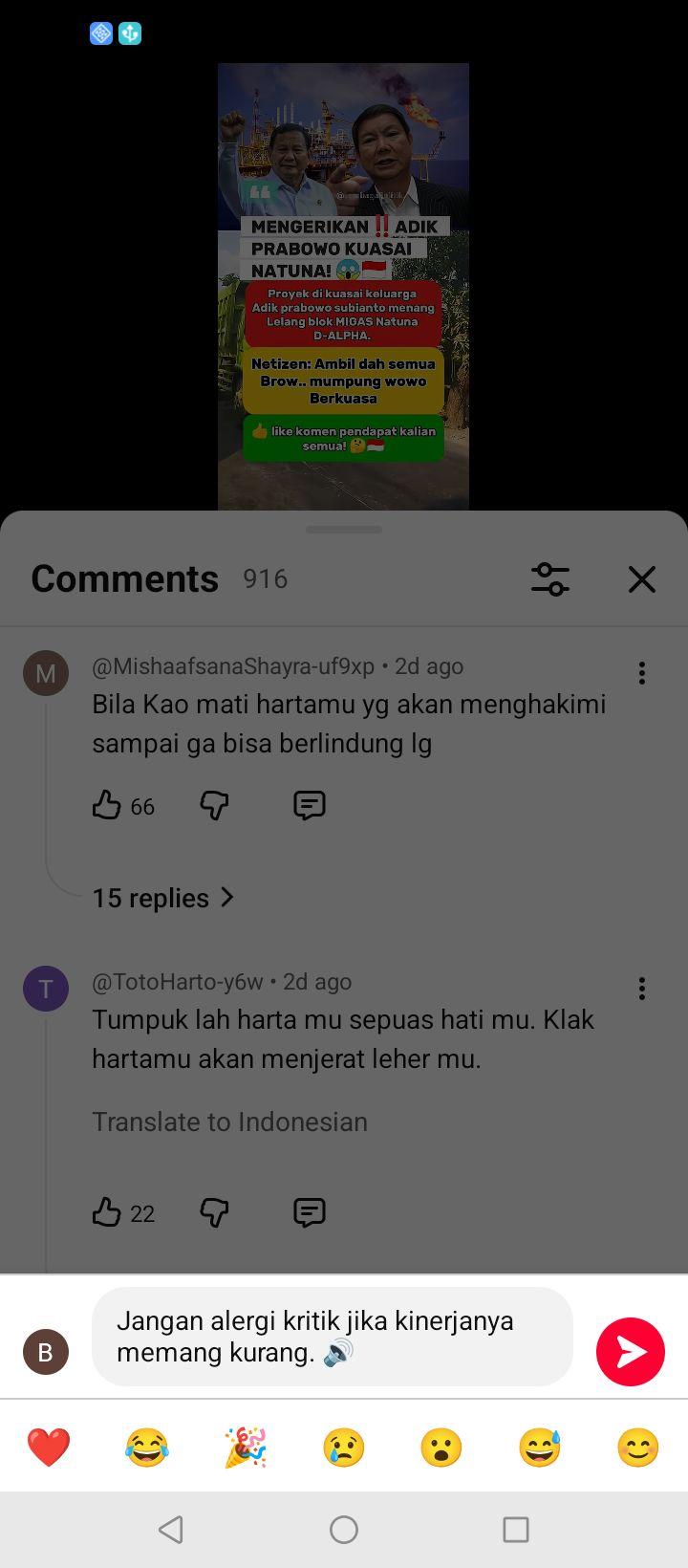688x1568 pixels.
Task: Send the typed comment
Action: 631,1352
